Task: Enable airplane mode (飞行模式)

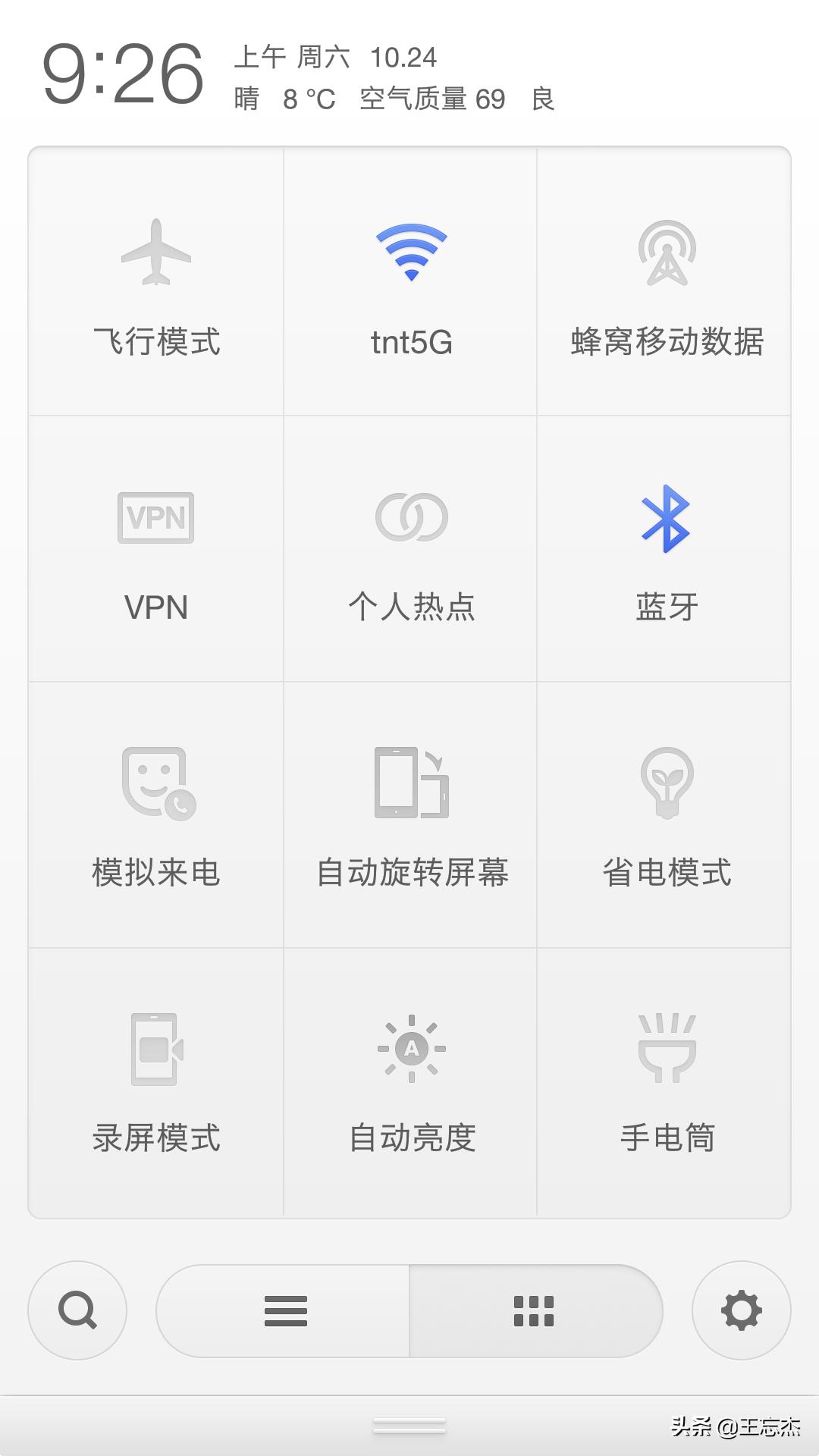Action: [x=155, y=281]
